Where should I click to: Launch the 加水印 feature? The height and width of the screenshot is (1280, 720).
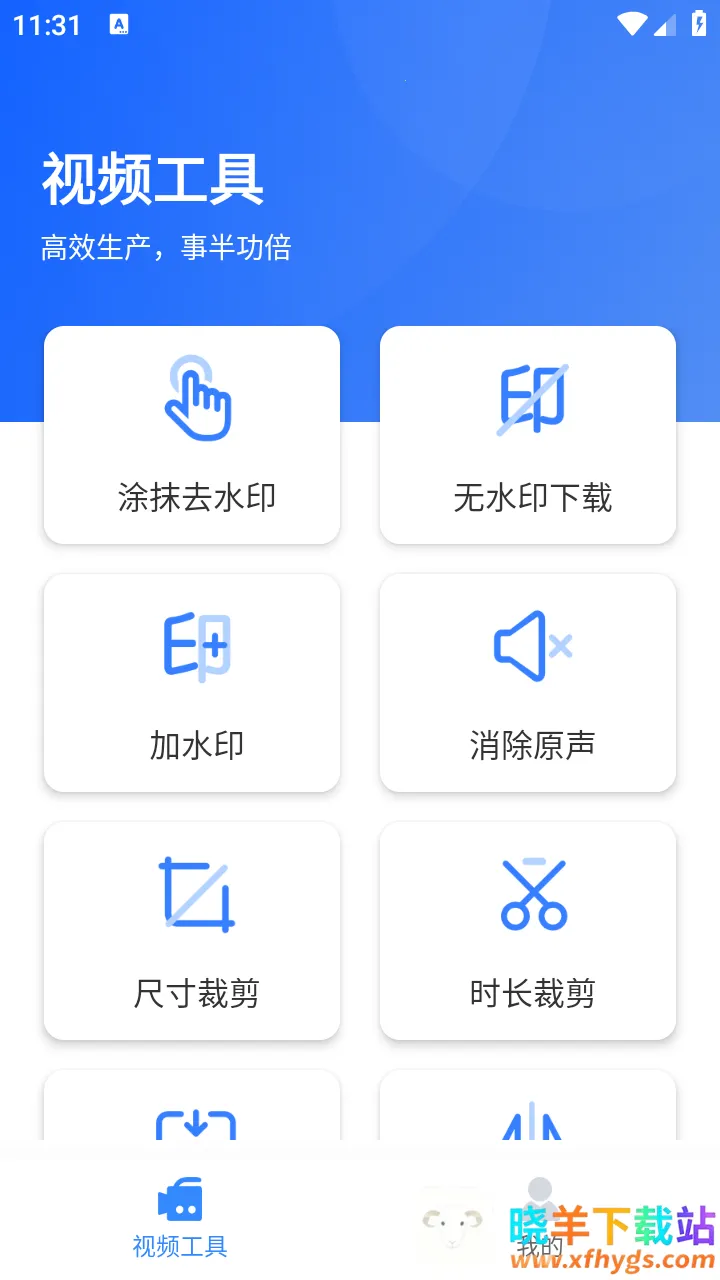(192, 683)
